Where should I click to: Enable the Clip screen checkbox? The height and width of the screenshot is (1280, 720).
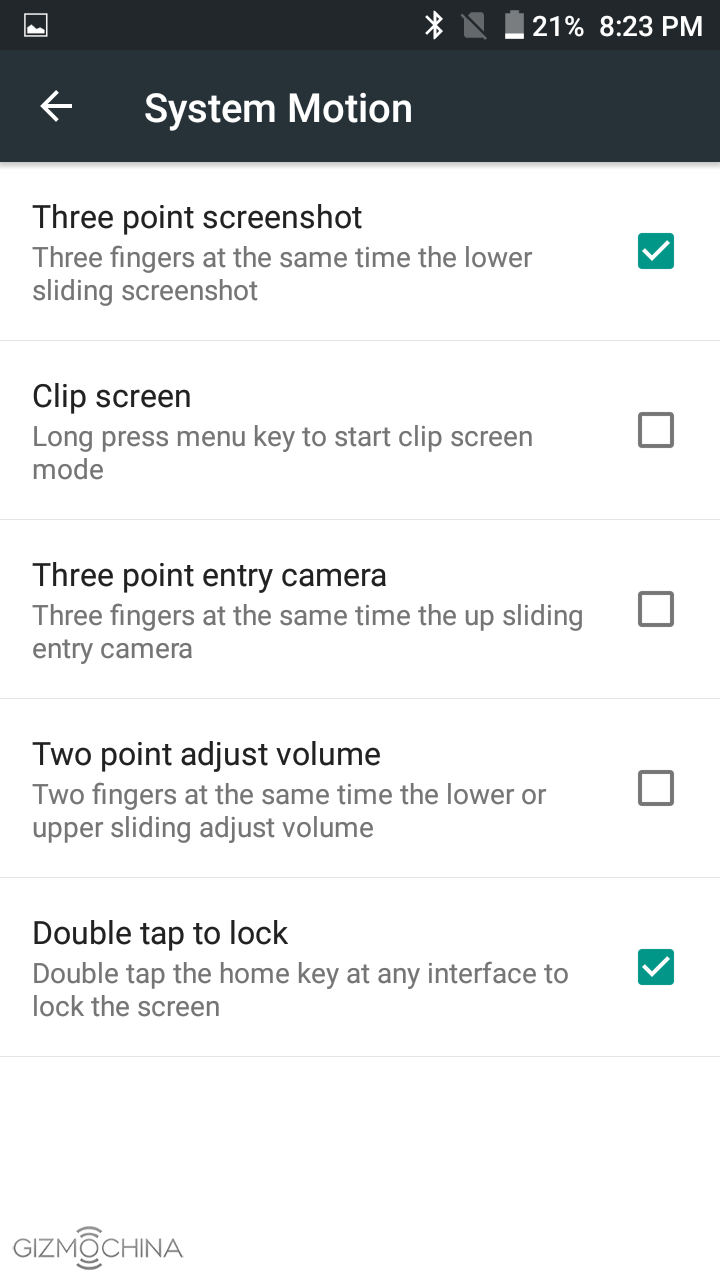tap(656, 431)
